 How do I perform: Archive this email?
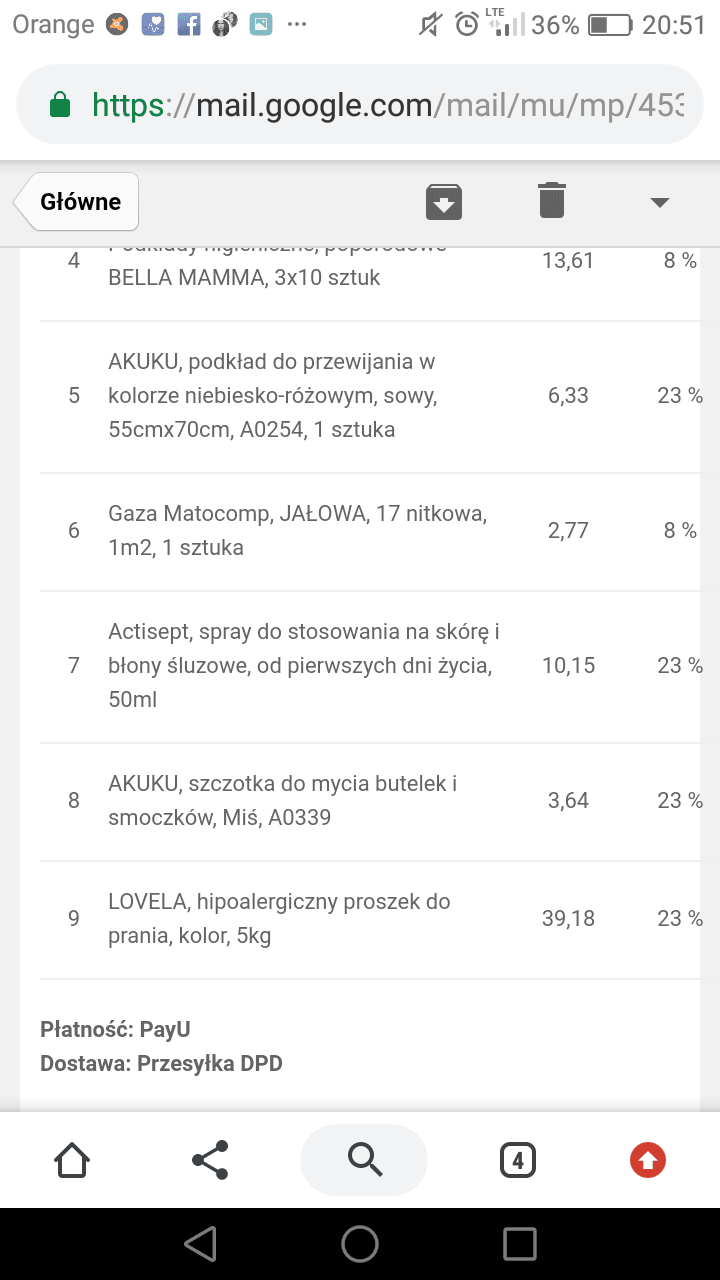tap(444, 201)
